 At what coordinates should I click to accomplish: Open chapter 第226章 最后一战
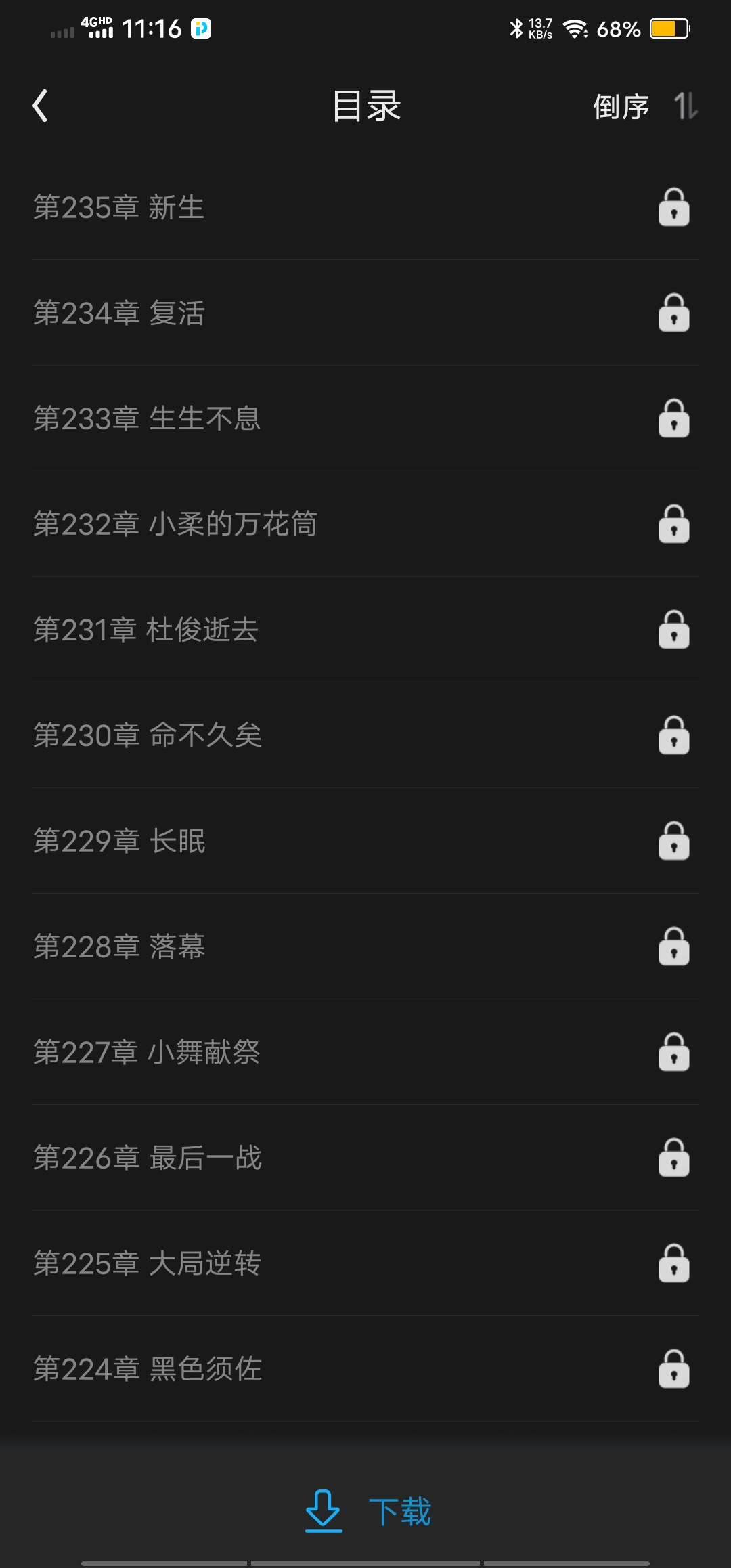pyautogui.click(x=148, y=1158)
